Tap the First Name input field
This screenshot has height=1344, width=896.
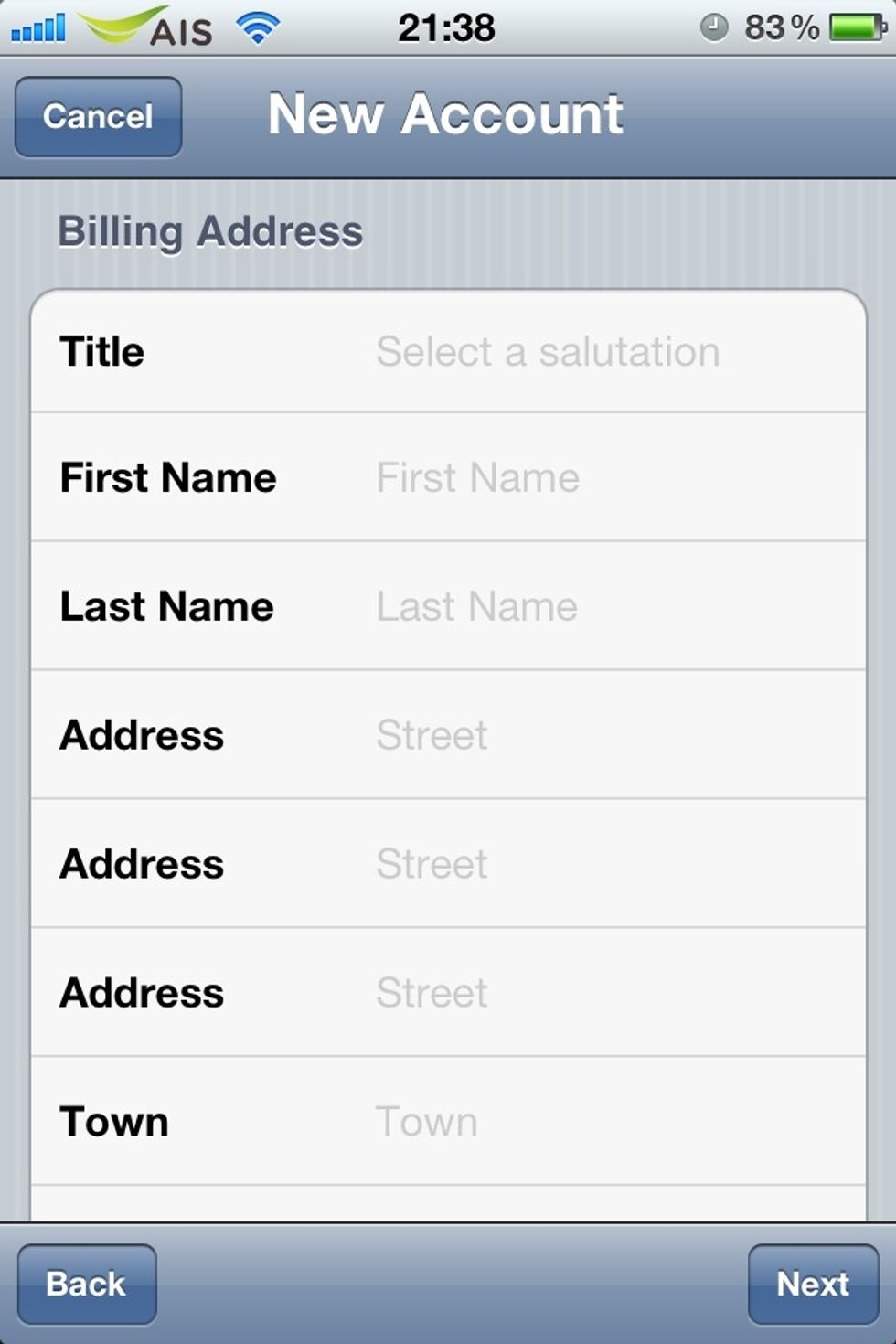[549, 477]
